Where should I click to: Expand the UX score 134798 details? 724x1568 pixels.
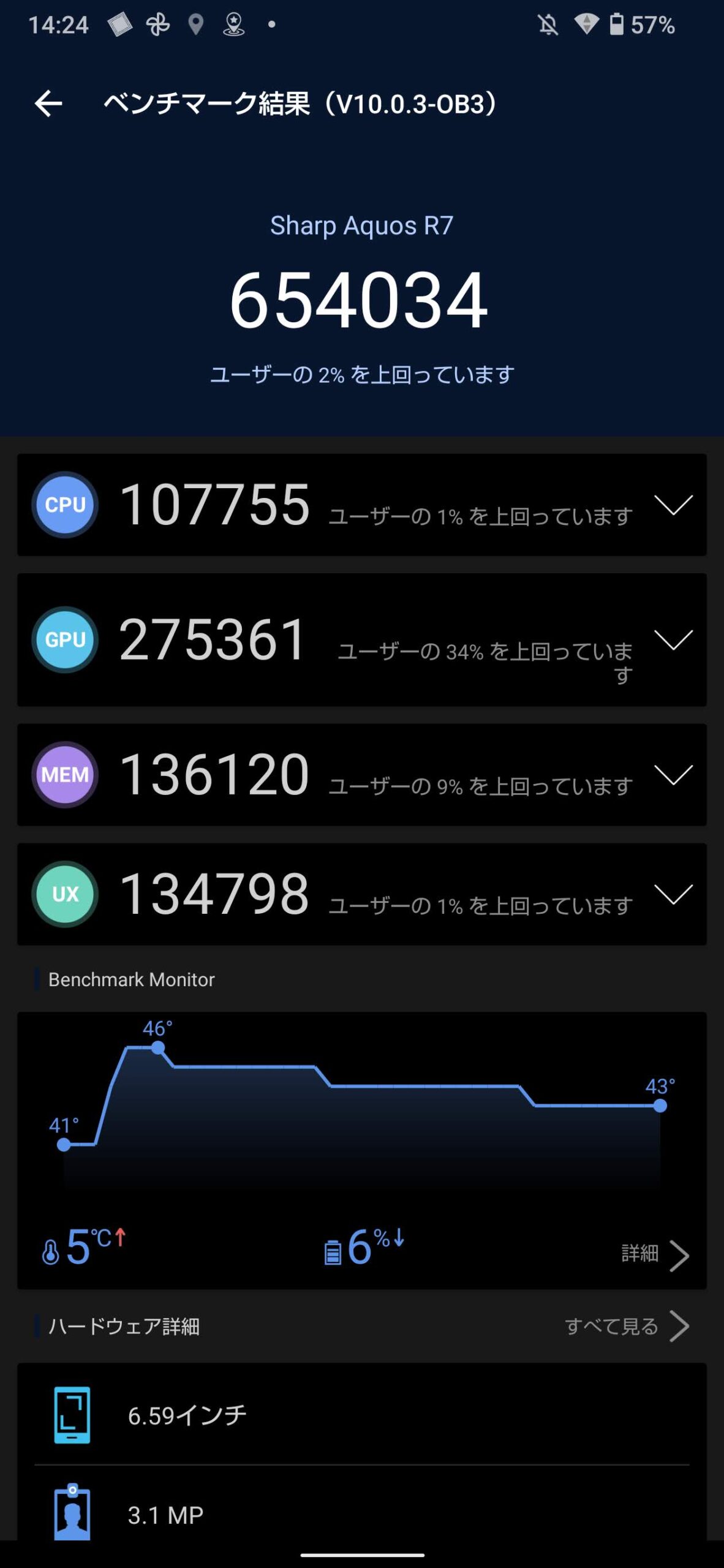(x=673, y=894)
